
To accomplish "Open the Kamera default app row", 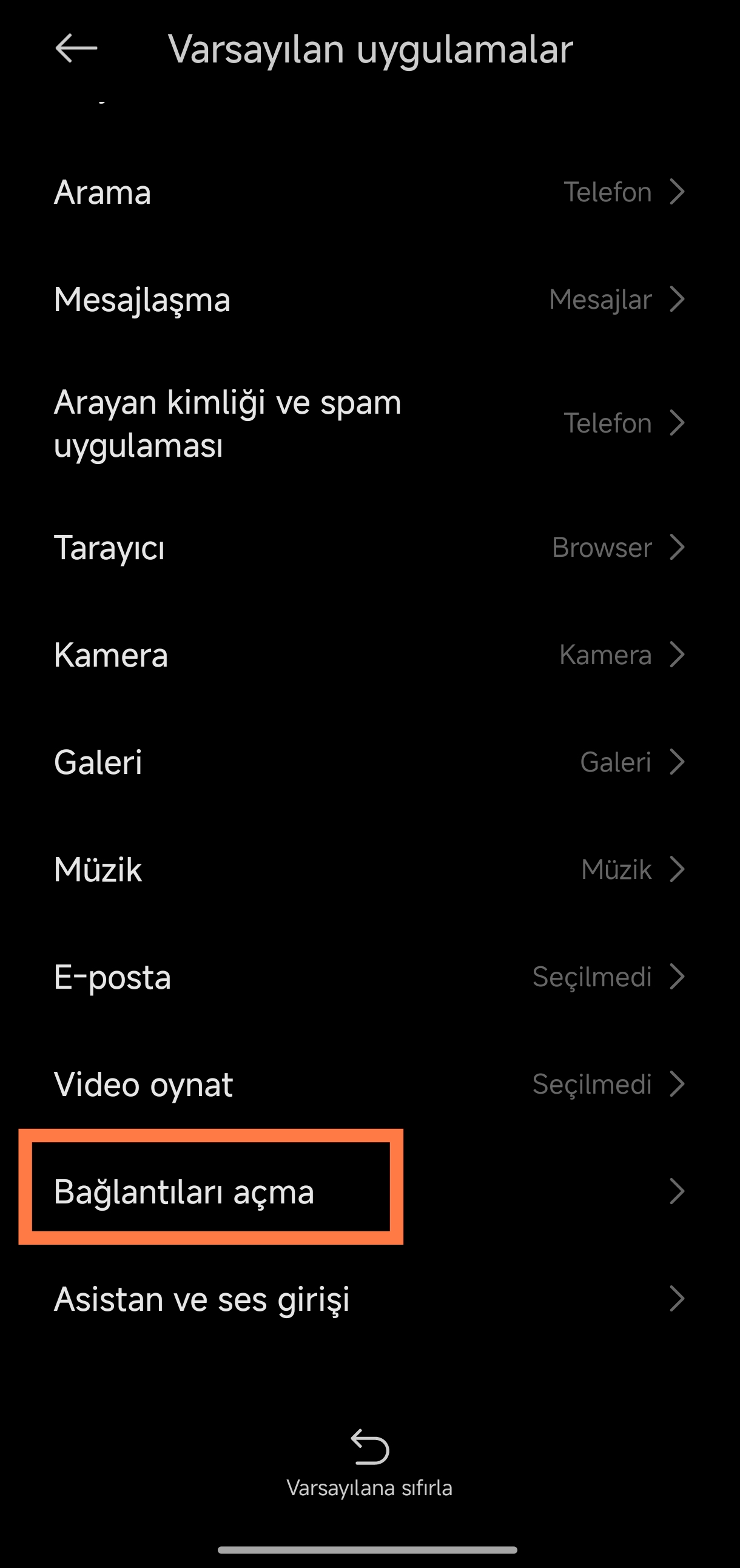I will [370, 655].
